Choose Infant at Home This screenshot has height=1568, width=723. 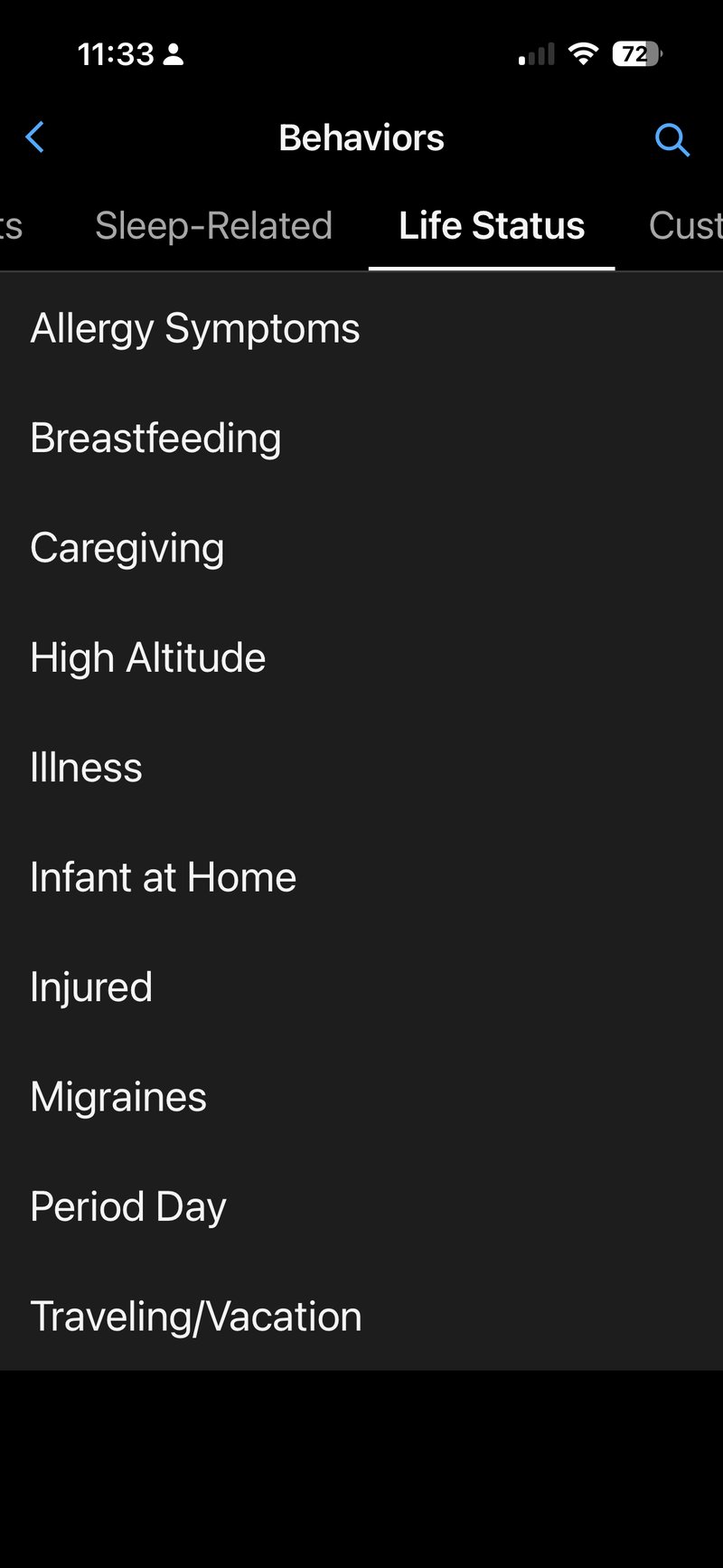tap(163, 877)
